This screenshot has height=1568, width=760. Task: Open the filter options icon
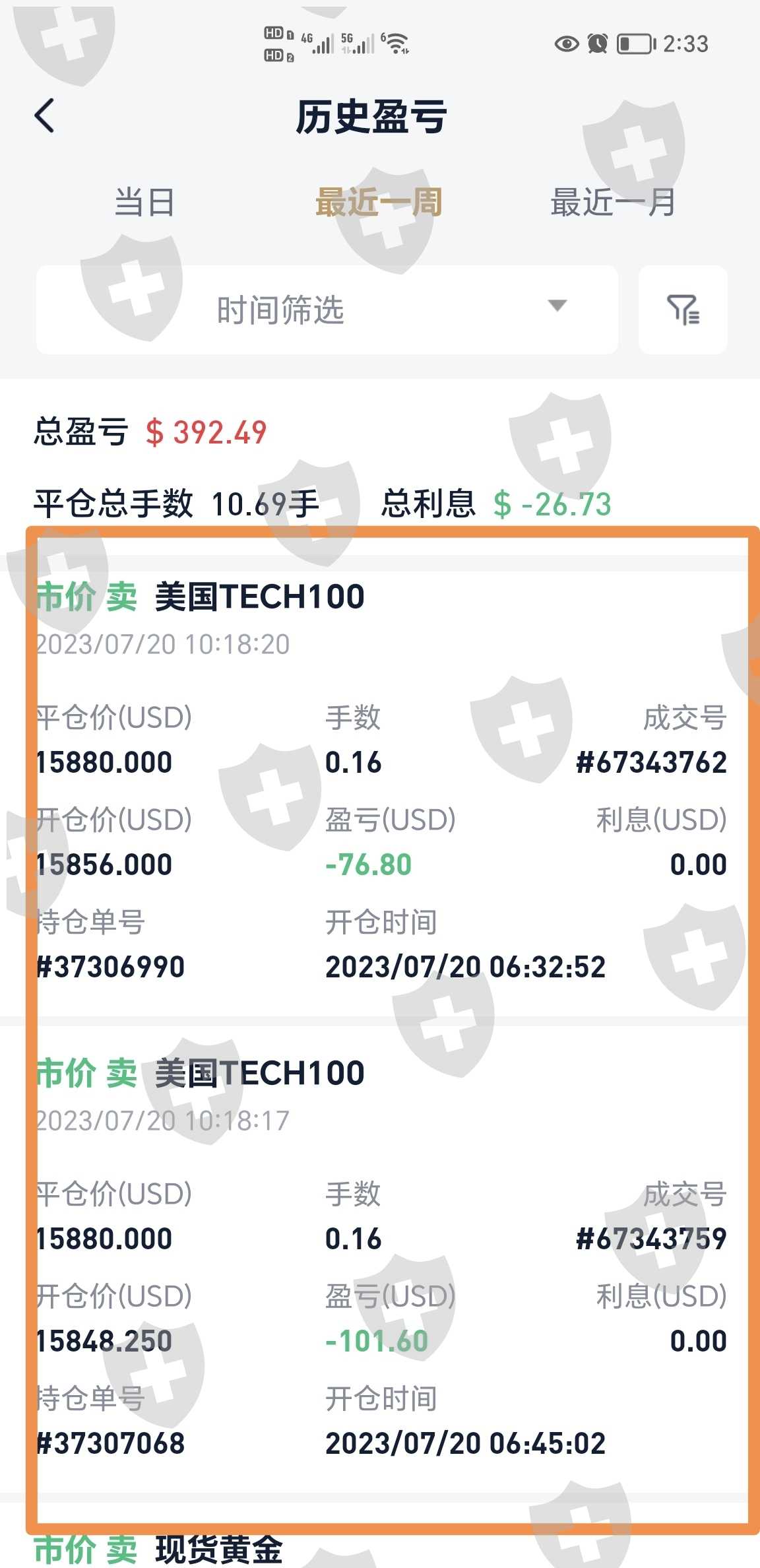tap(683, 310)
